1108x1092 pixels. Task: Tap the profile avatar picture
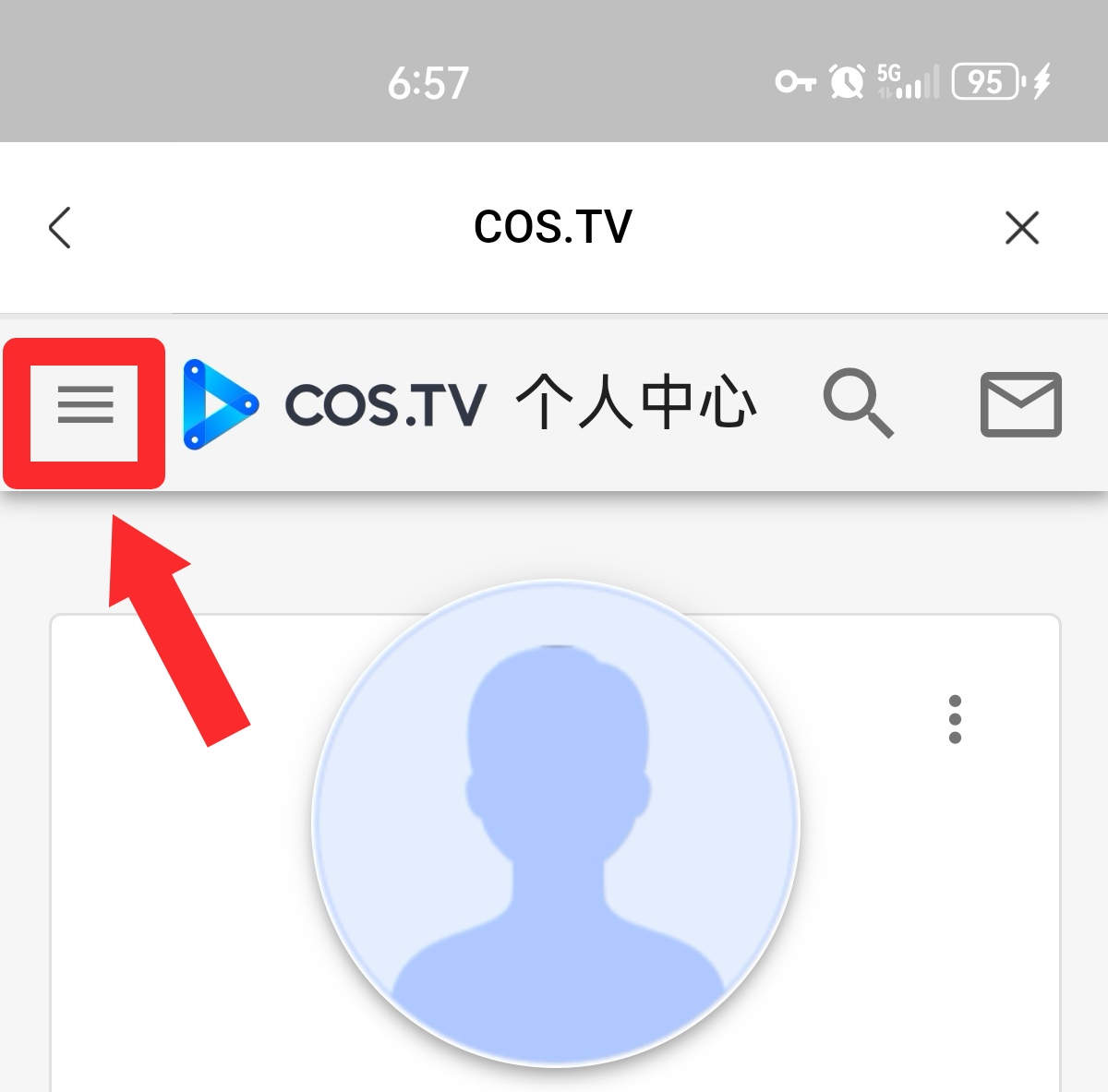coord(556,823)
